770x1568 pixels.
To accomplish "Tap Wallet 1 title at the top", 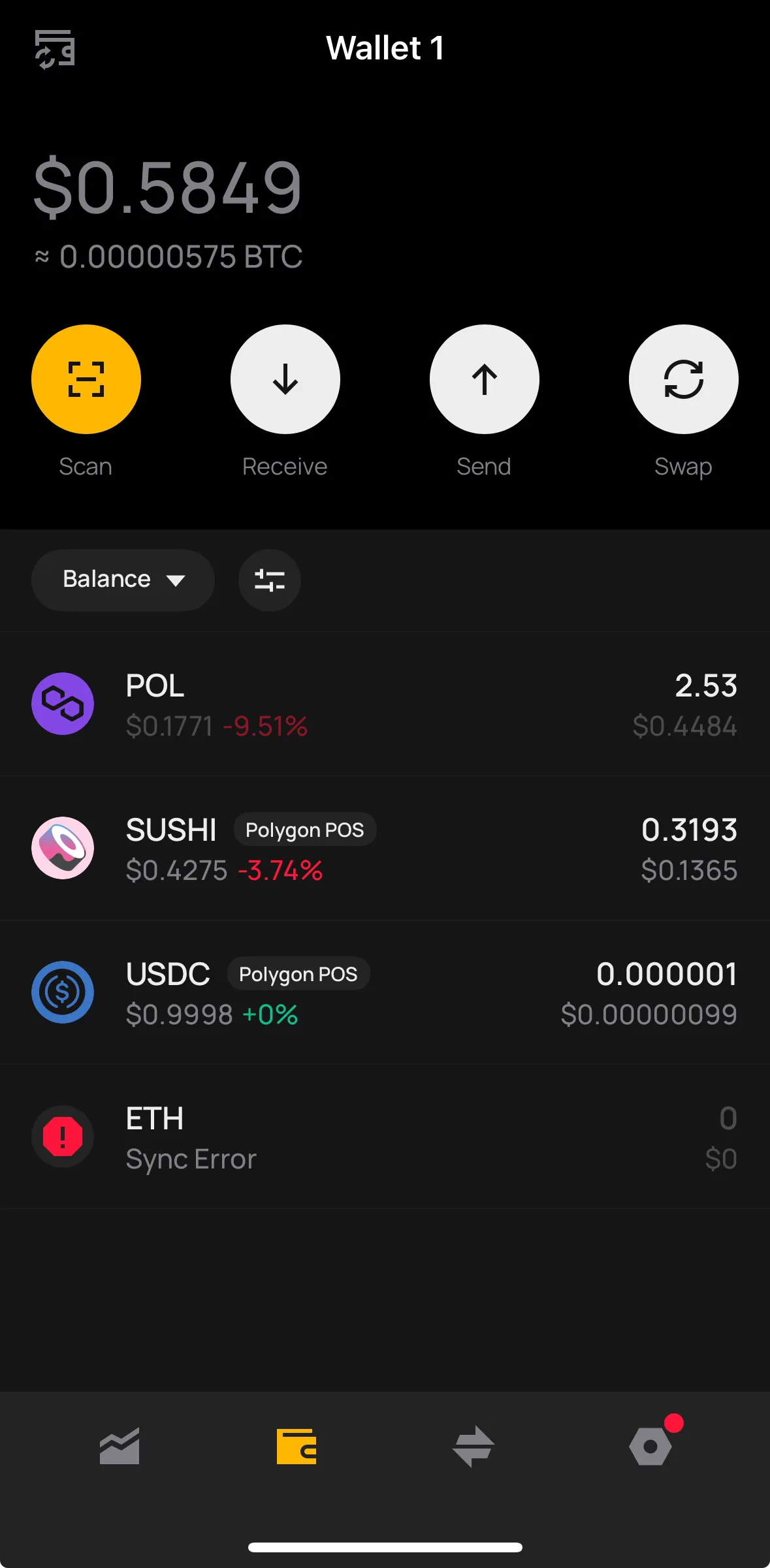I will coord(385,48).
